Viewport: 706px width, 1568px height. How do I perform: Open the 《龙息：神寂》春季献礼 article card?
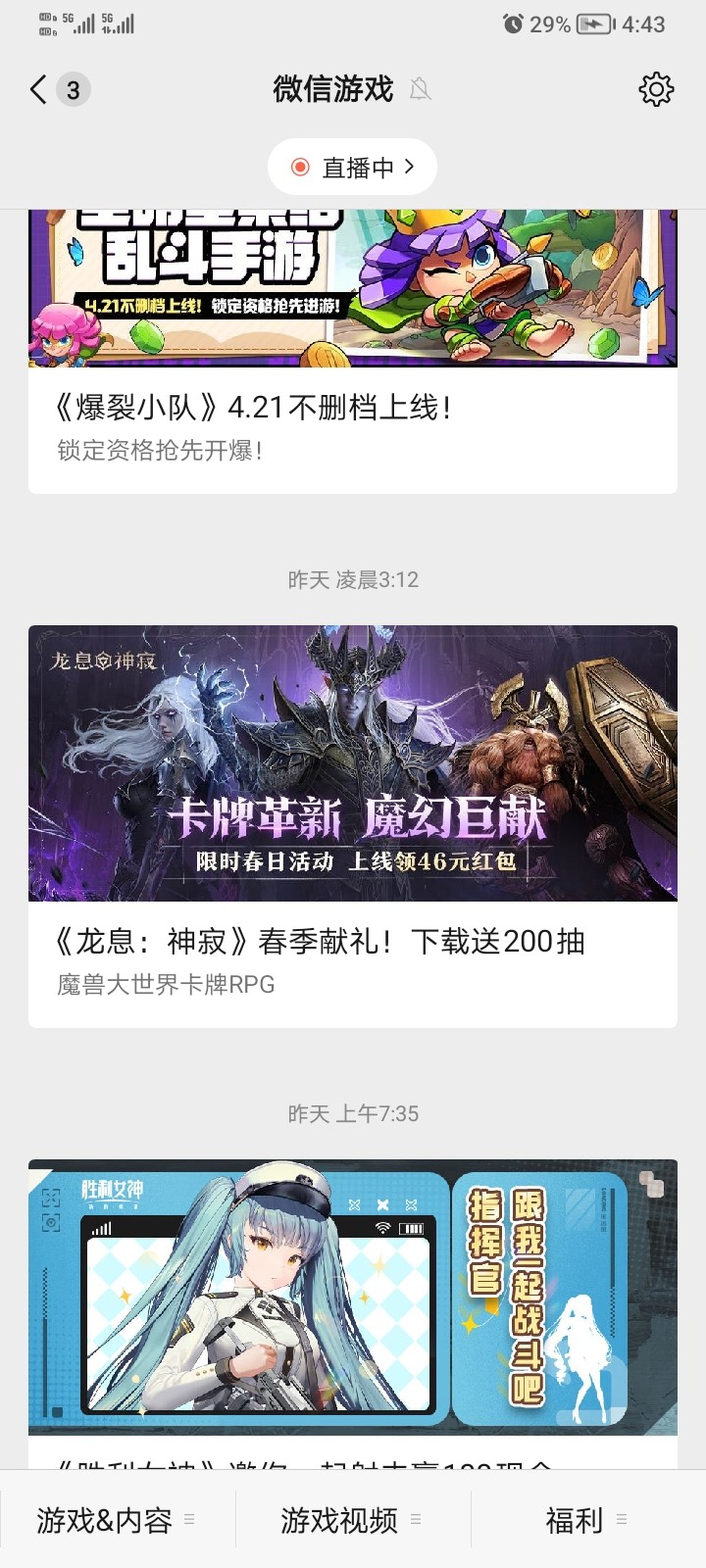(x=353, y=826)
